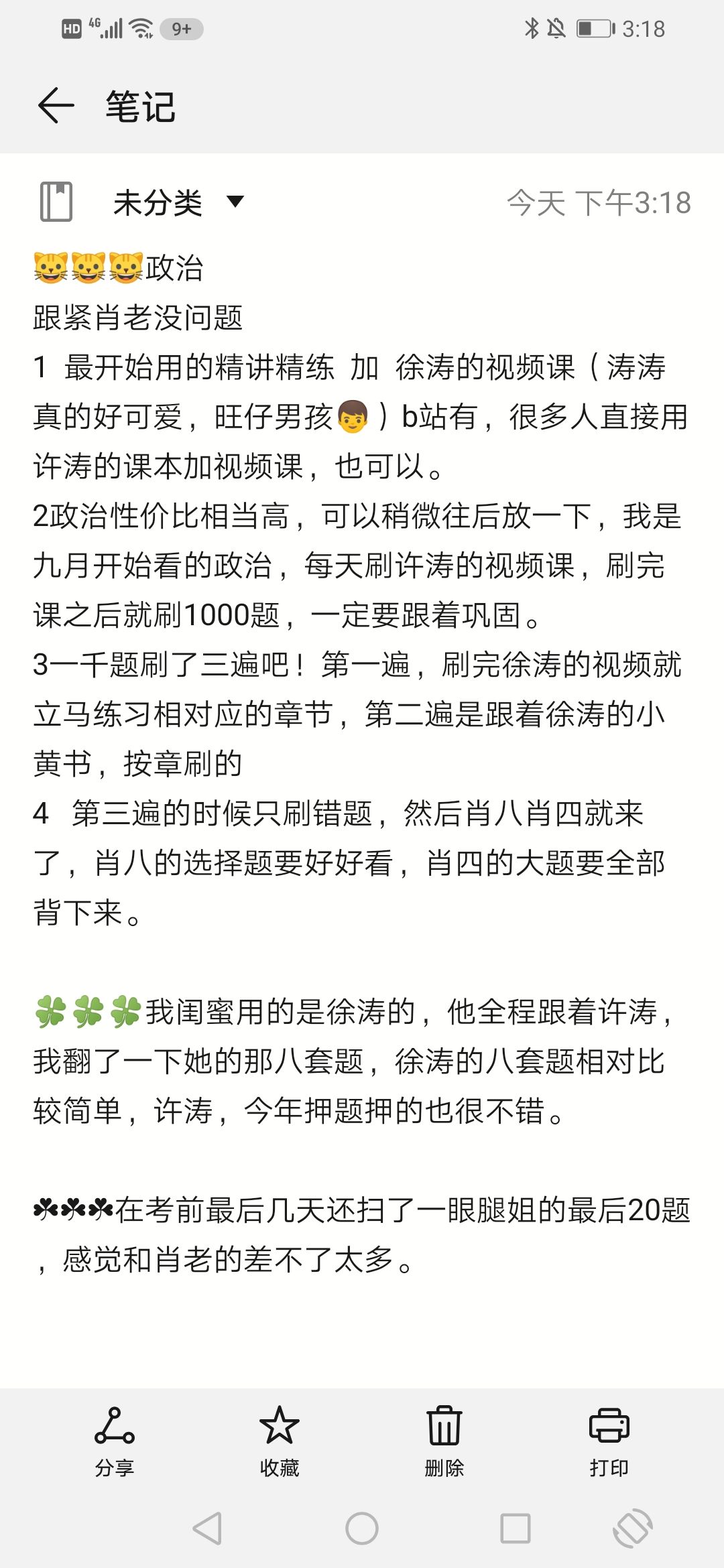Tap the system home button
The height and width of the screenshot is (1568, 724).
[x=362, y=1528]
